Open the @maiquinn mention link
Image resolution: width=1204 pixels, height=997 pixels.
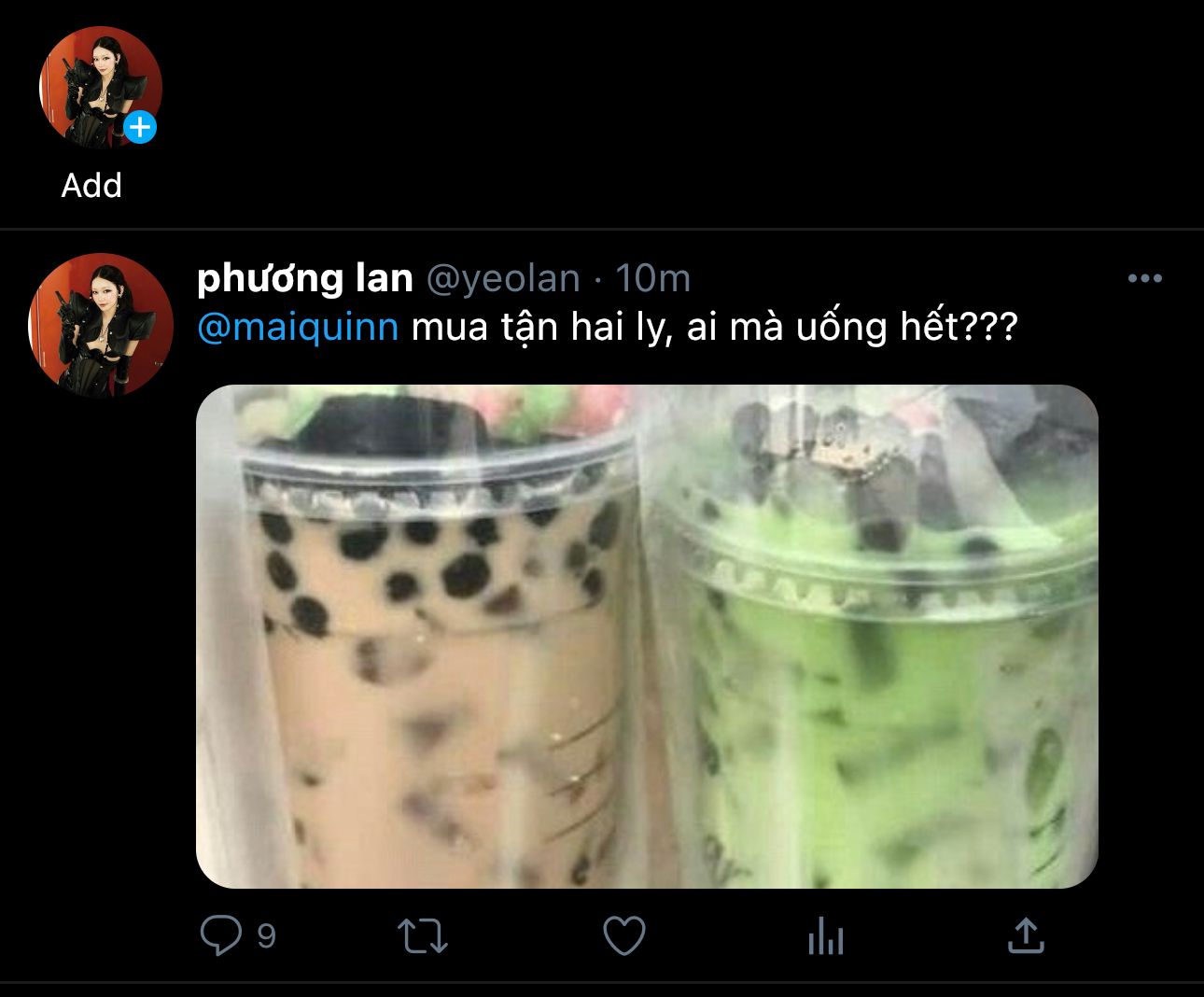click(298, 327)
